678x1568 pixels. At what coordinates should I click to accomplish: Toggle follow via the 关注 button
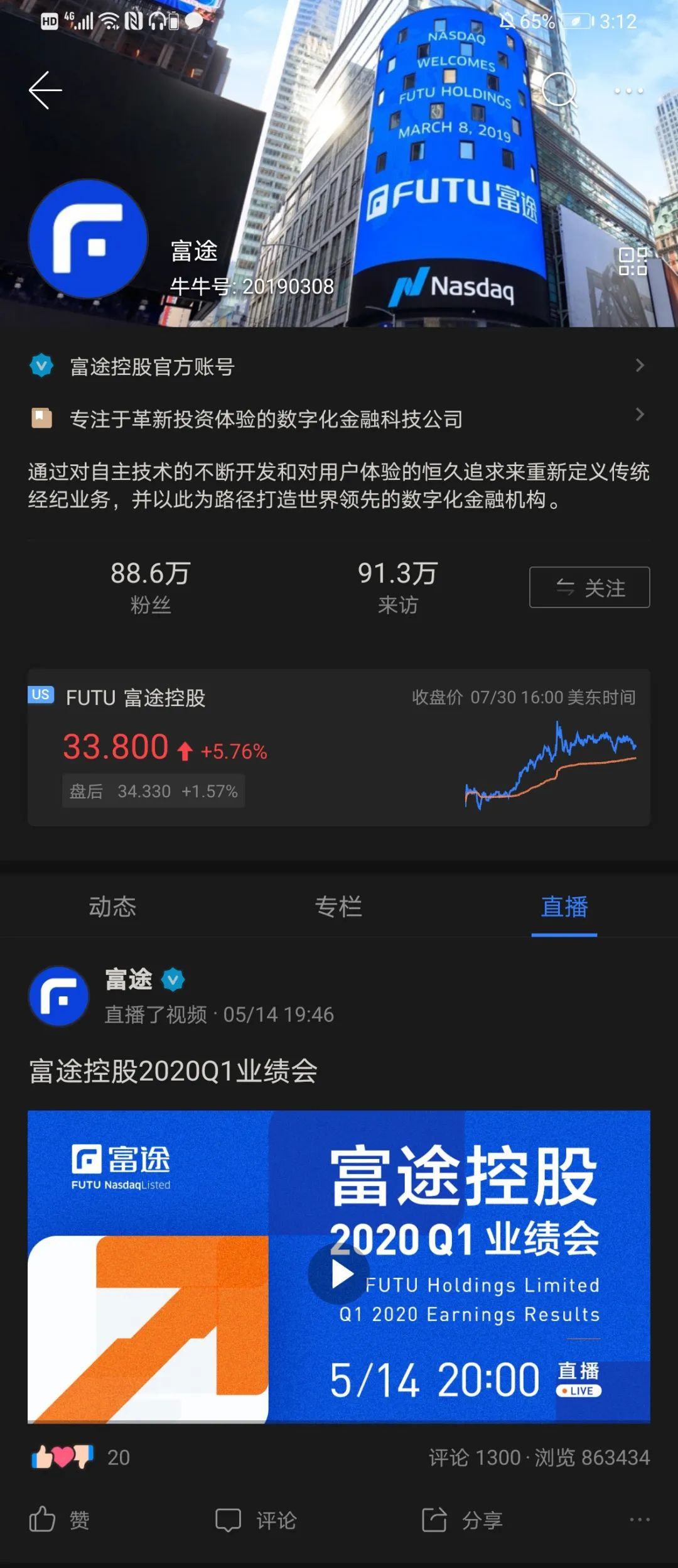pyautogui.click(x=589, y=587)
